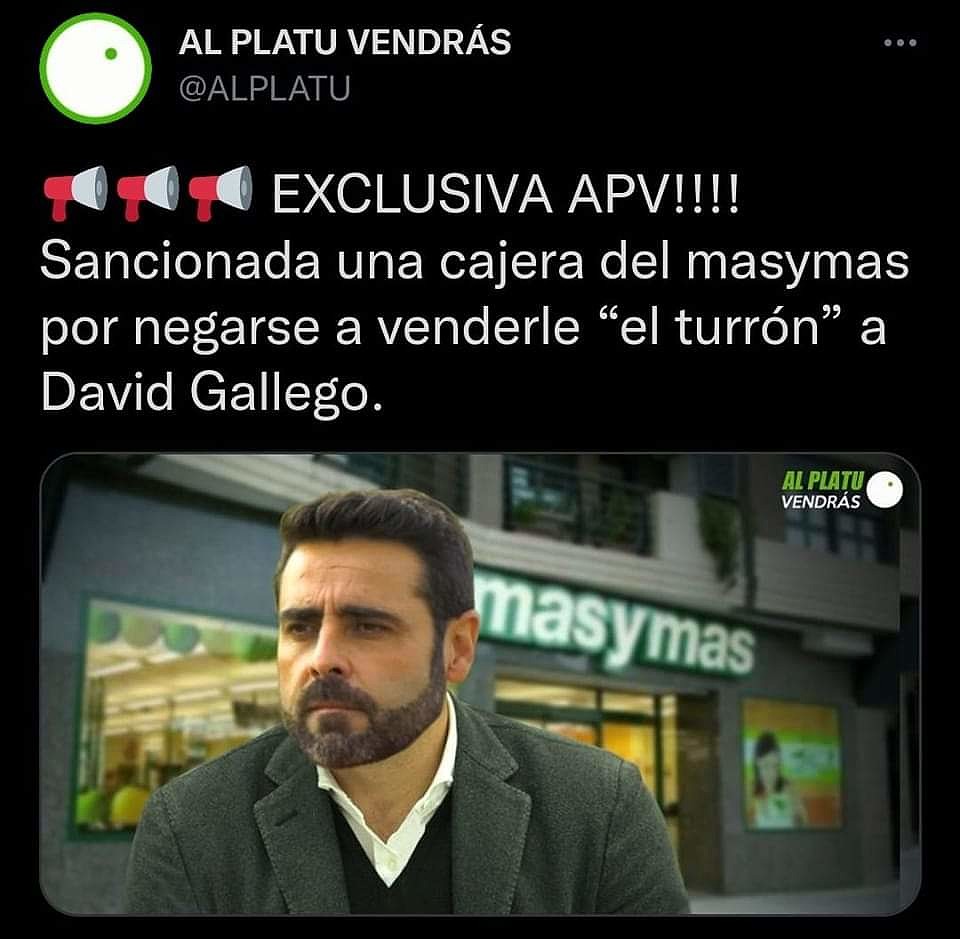Open the attached masymas photo

point(480,683)
